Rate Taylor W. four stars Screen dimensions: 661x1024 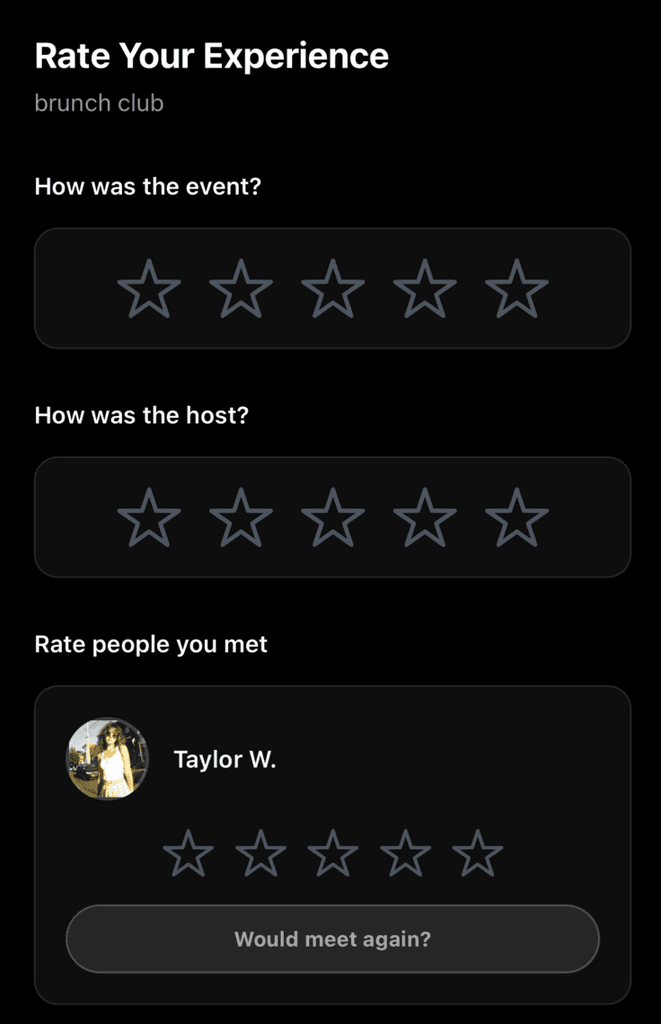(405, 854)
